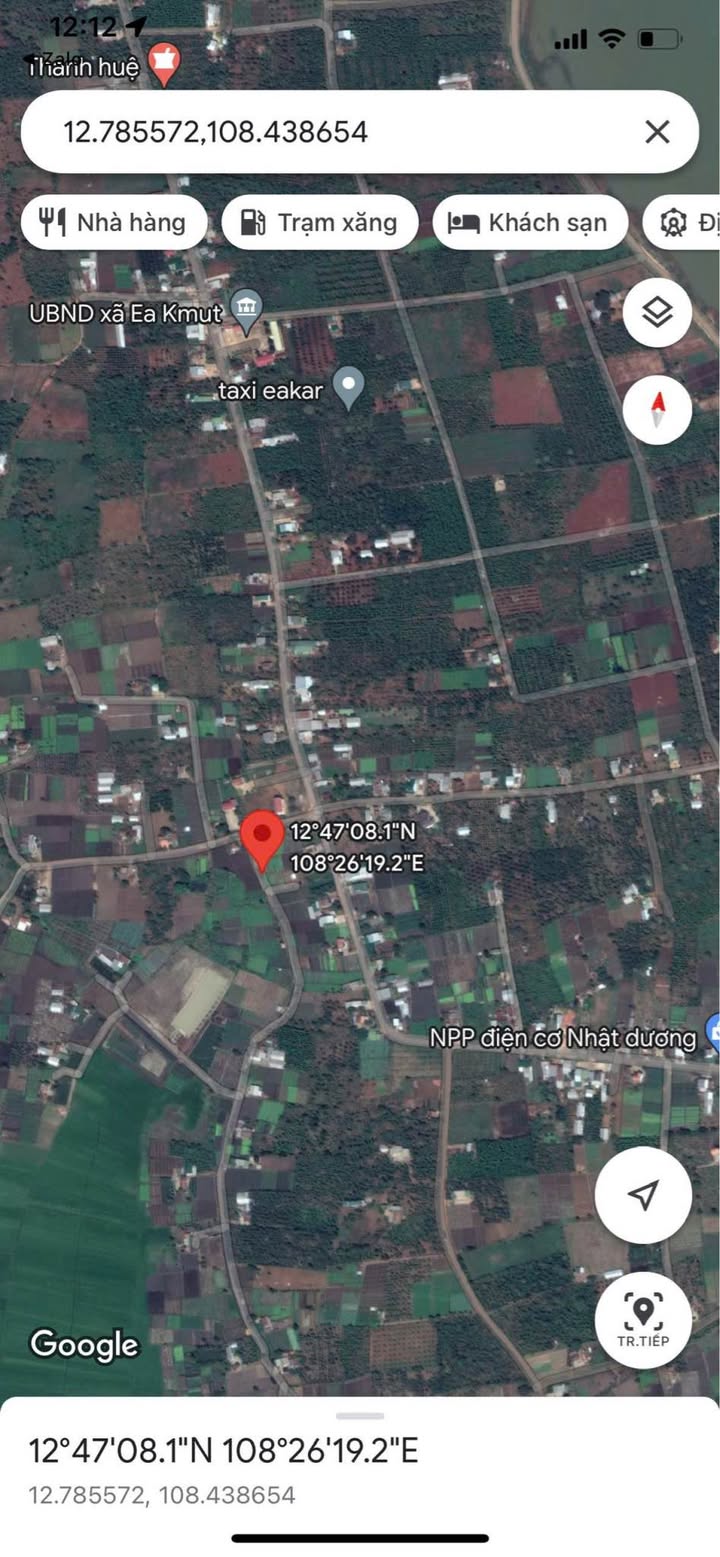This screenshot has width=720, height=1557.
Task: Open the taxi eakar map pin
Action: [348, 388]
